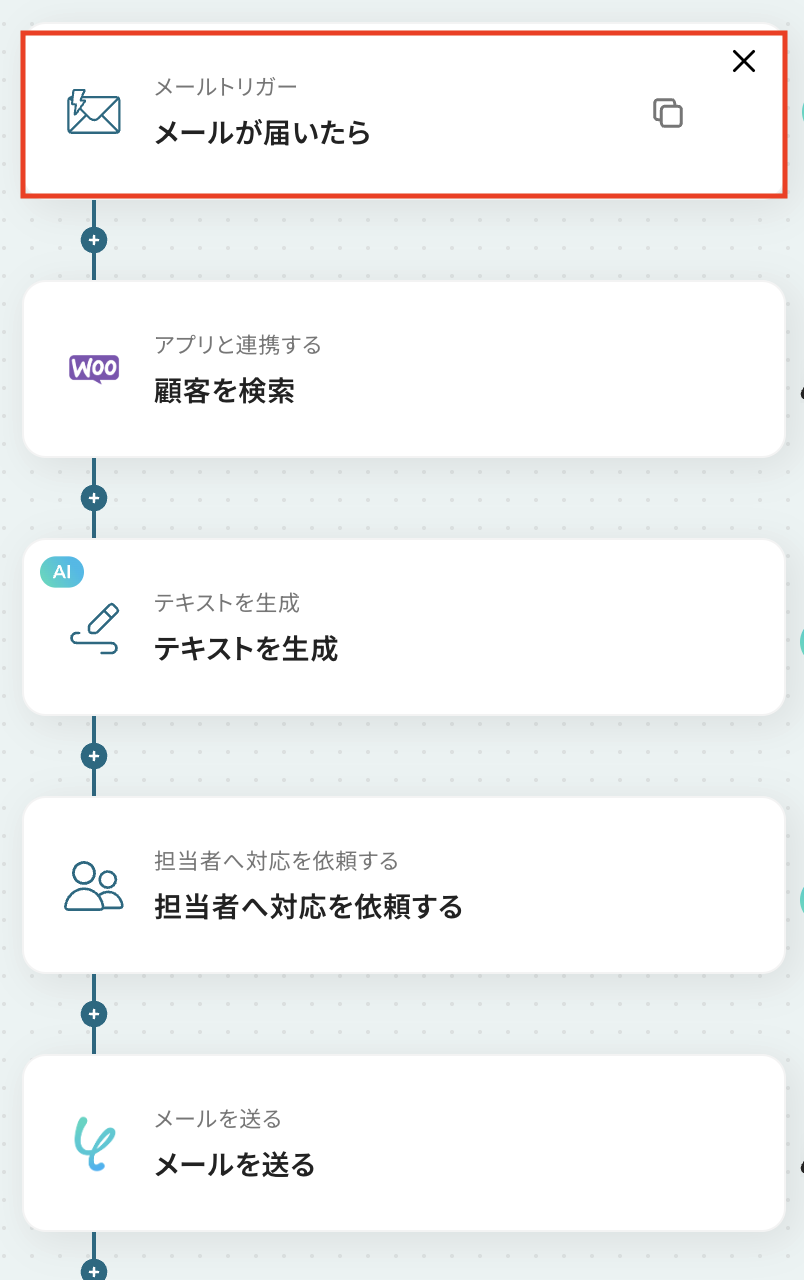Add a step below メールが届いたら
The height and width of the screenshot is (1280, 804).
[x=94, y=240]
